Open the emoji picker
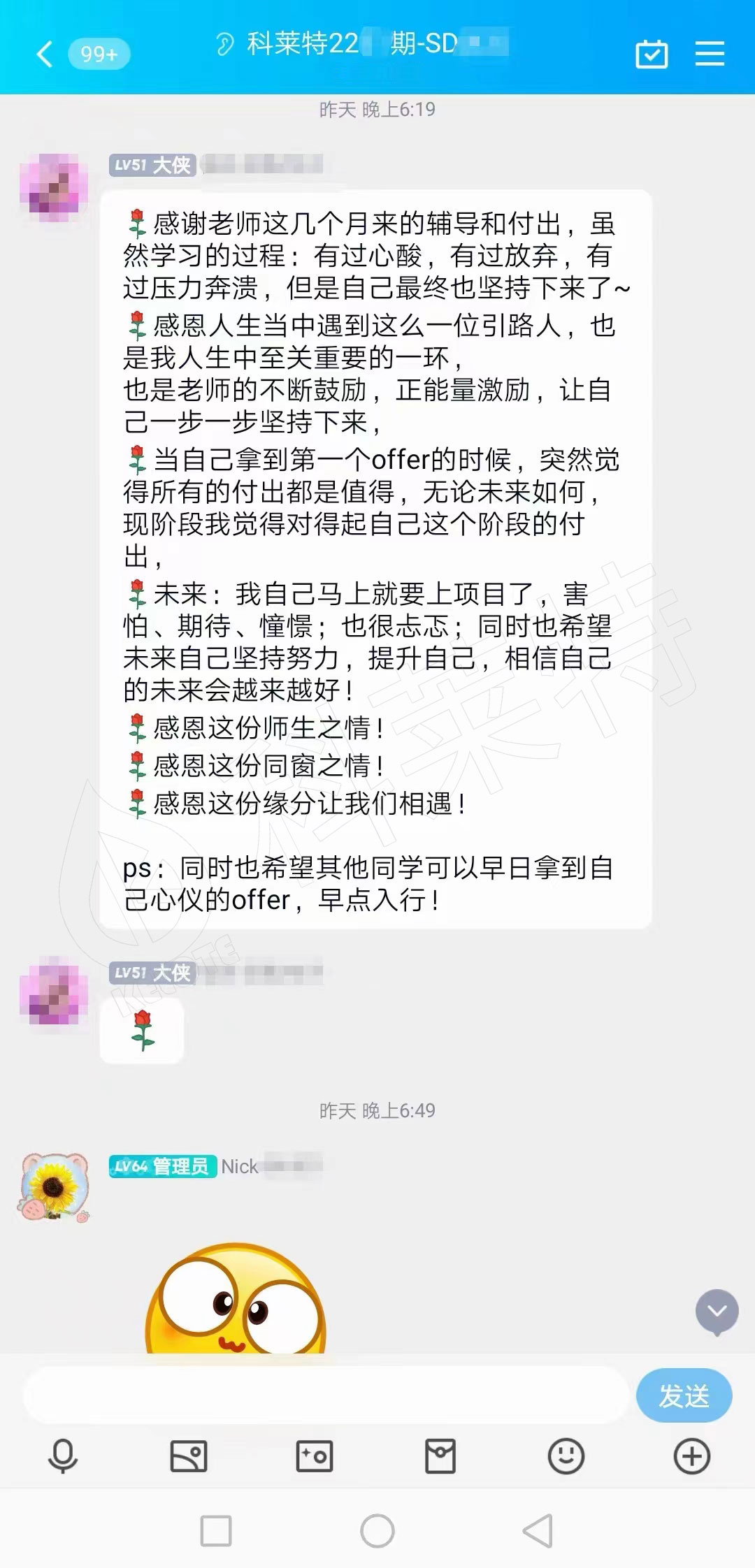The image size is (755, 1568). [x=566, y=1457]
